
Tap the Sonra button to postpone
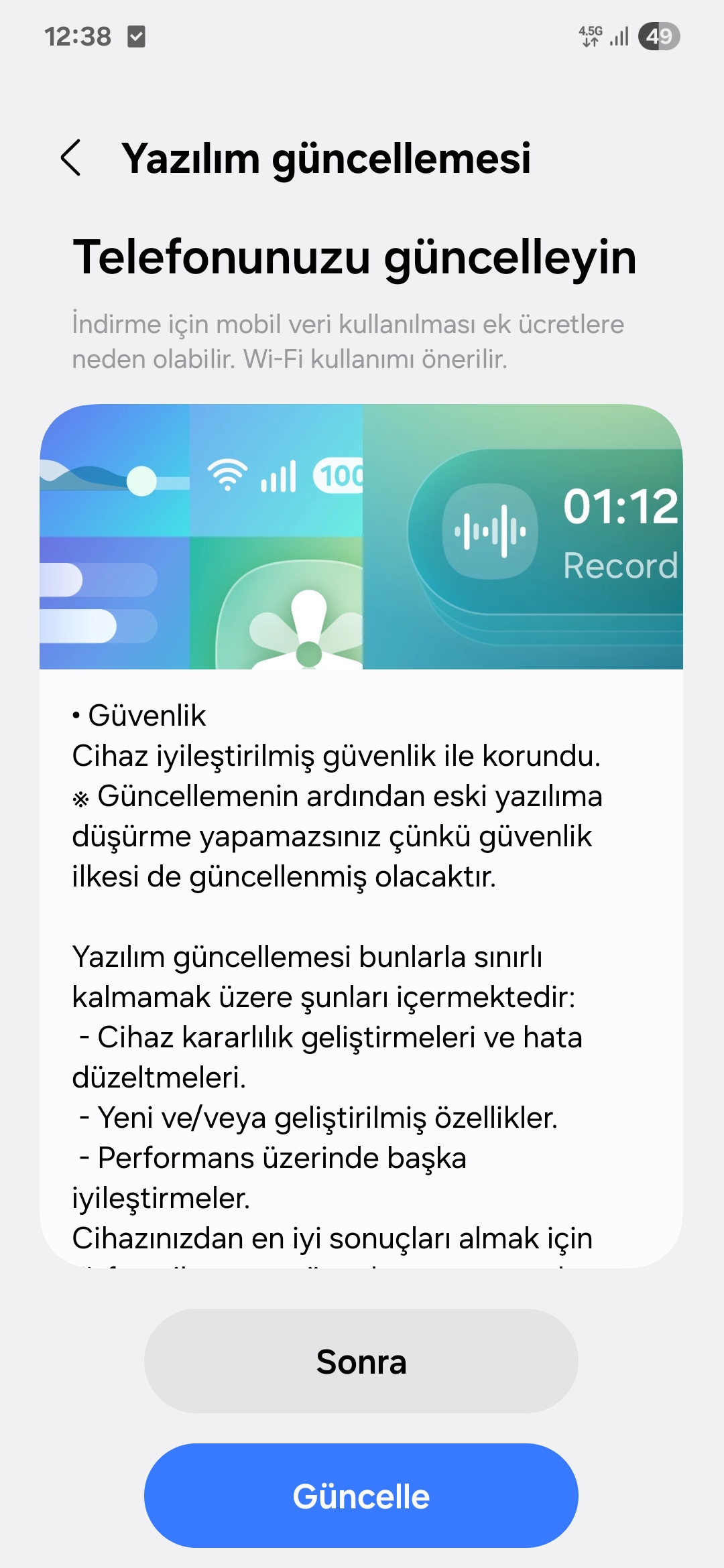(x=361, y=1361)
